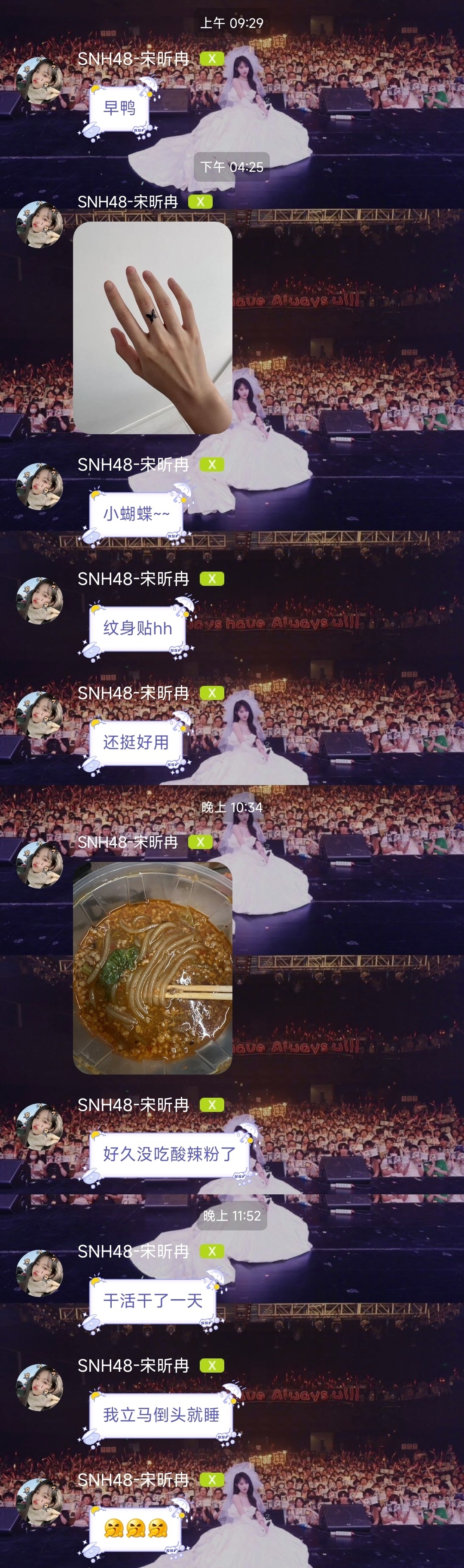This screenshot has height=1568, width=464.
Task: Open the avatar beside the 早鸭 message
Action: coord(40,80)
